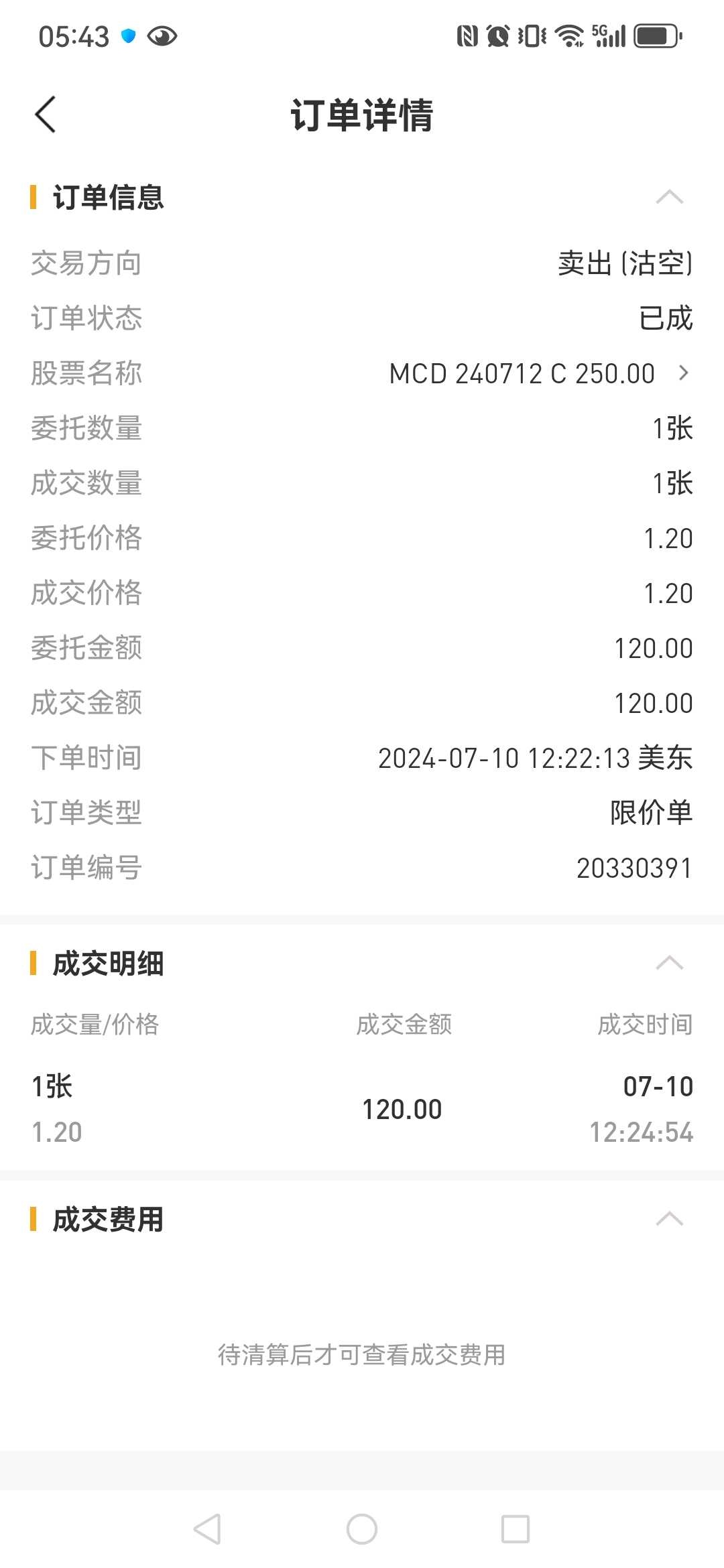Image resolution: width=724 pixels, height=1568 pixels.
Task: Tap the Android home circle button
Action: [x=362, y=1529]
